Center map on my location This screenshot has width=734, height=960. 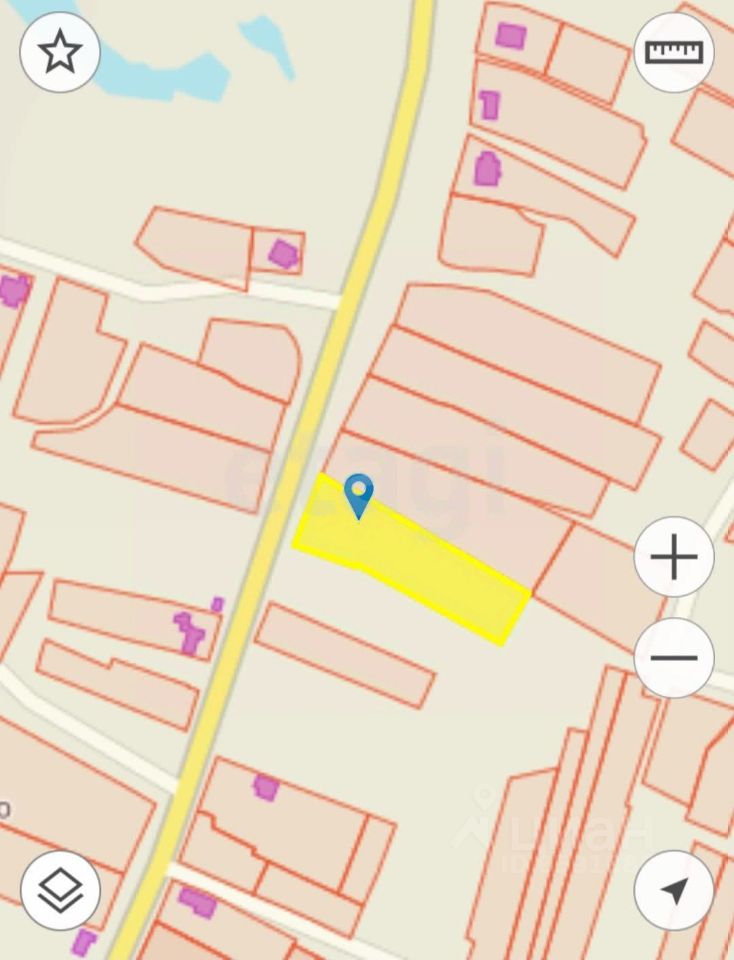(673, 889)
